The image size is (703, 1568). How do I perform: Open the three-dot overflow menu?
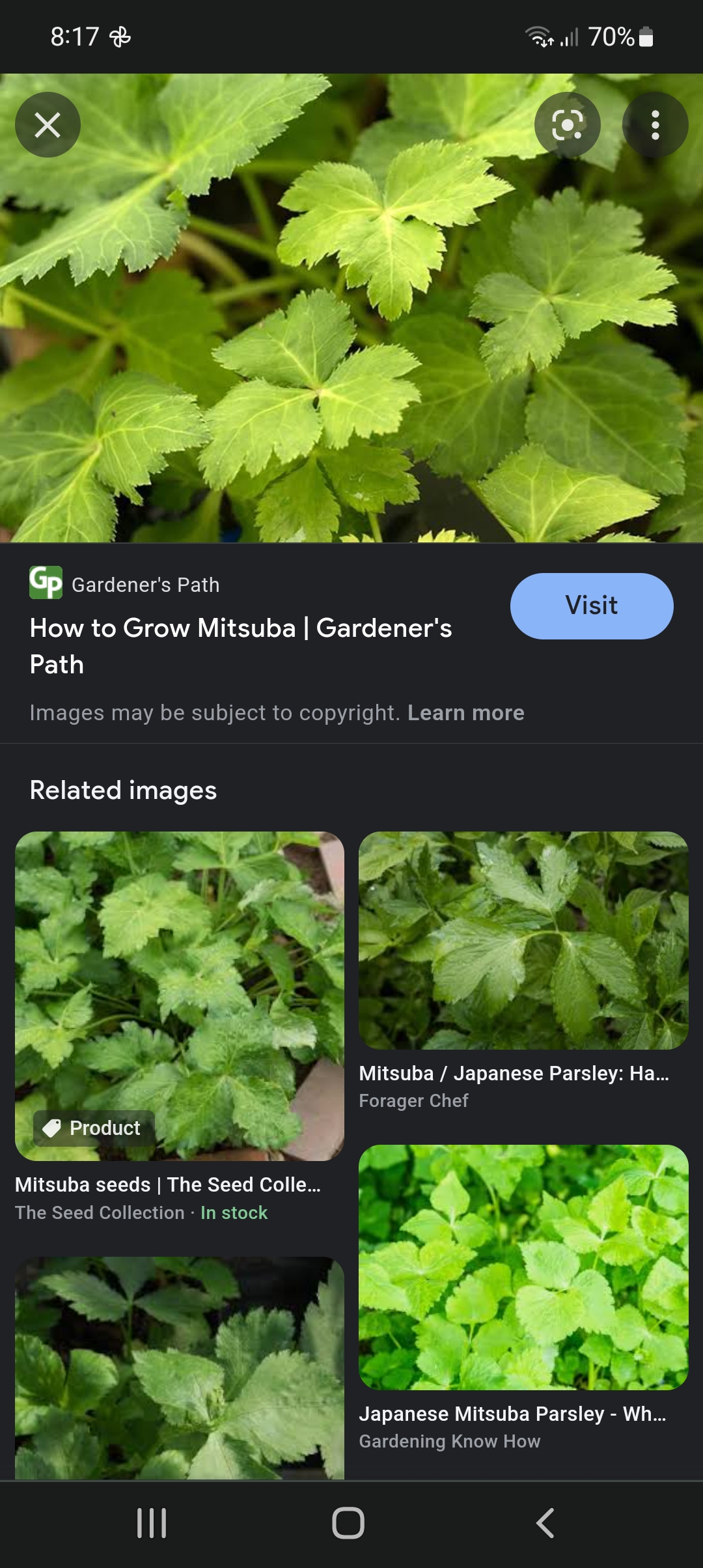(655, 125)
